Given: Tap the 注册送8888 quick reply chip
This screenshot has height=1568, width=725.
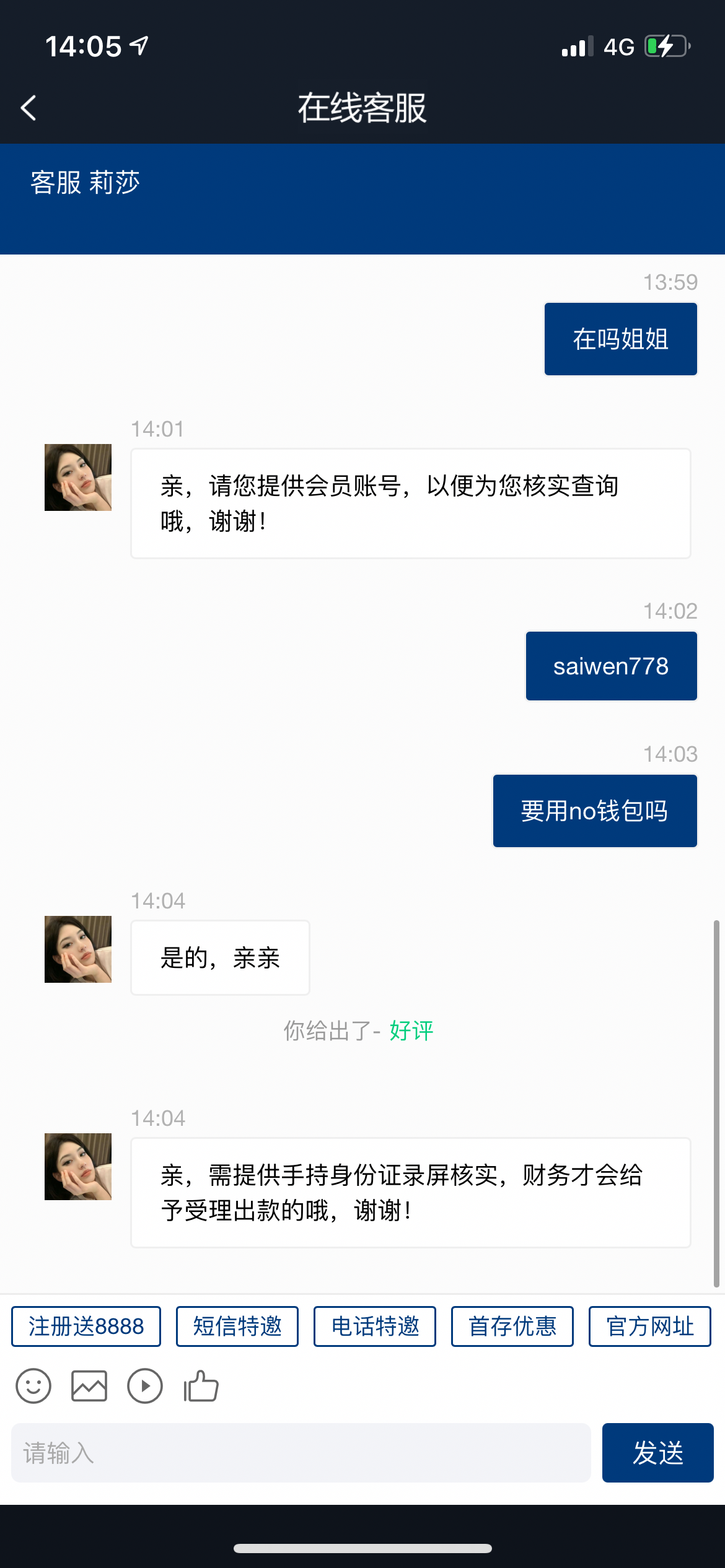Looking at the screenshot, I should pyautogui.click(x=86, y=1326).
